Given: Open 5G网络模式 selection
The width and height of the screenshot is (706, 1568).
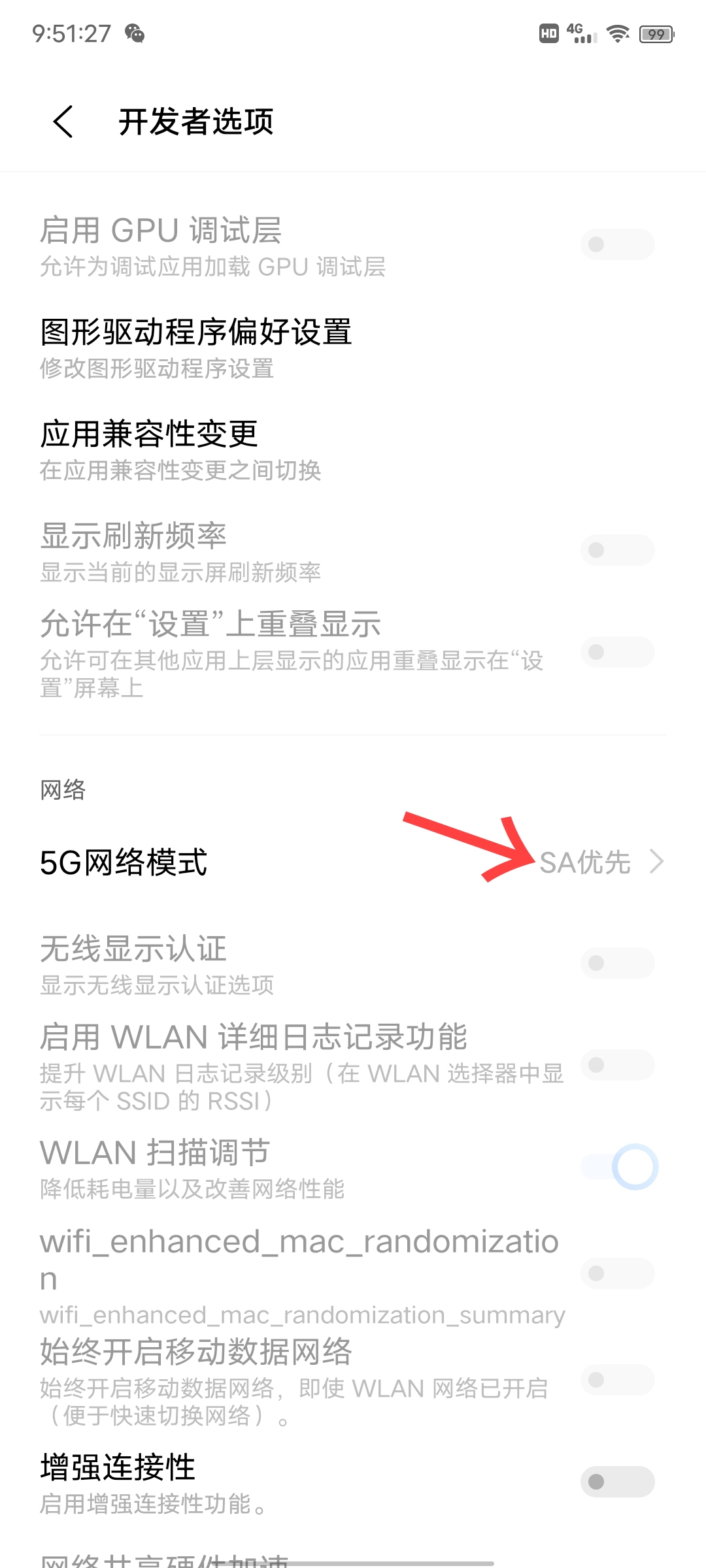Looking at the screenshot, I should tap(353, 862).
